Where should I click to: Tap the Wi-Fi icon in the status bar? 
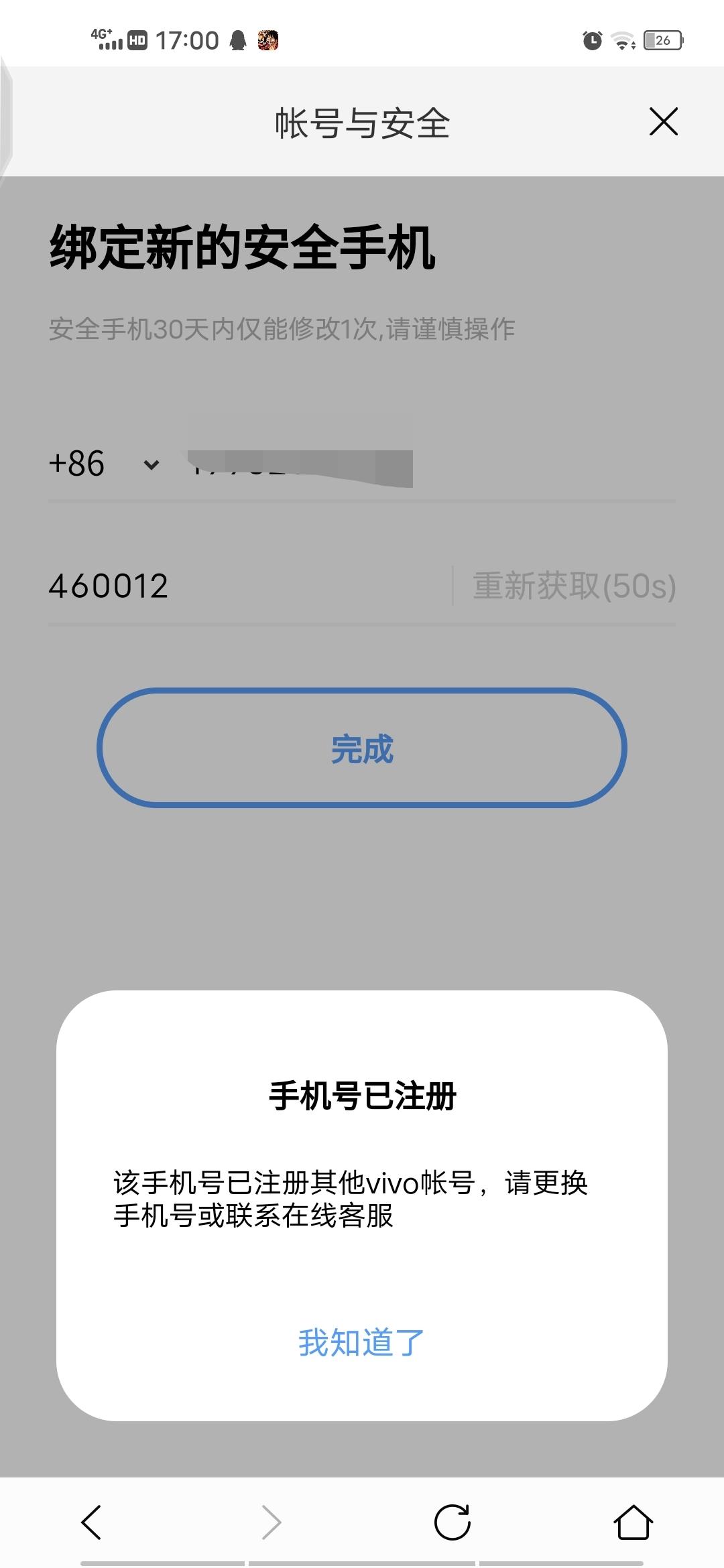(623, 42)
